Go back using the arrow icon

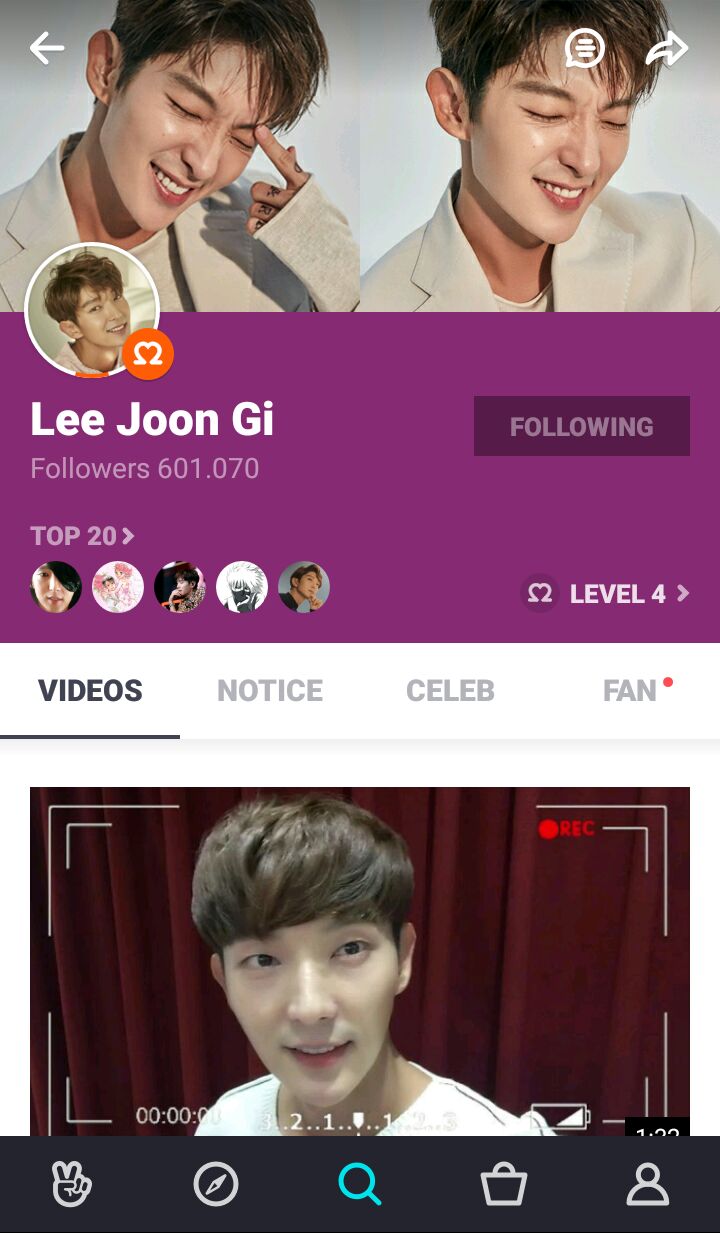[47, 48]
